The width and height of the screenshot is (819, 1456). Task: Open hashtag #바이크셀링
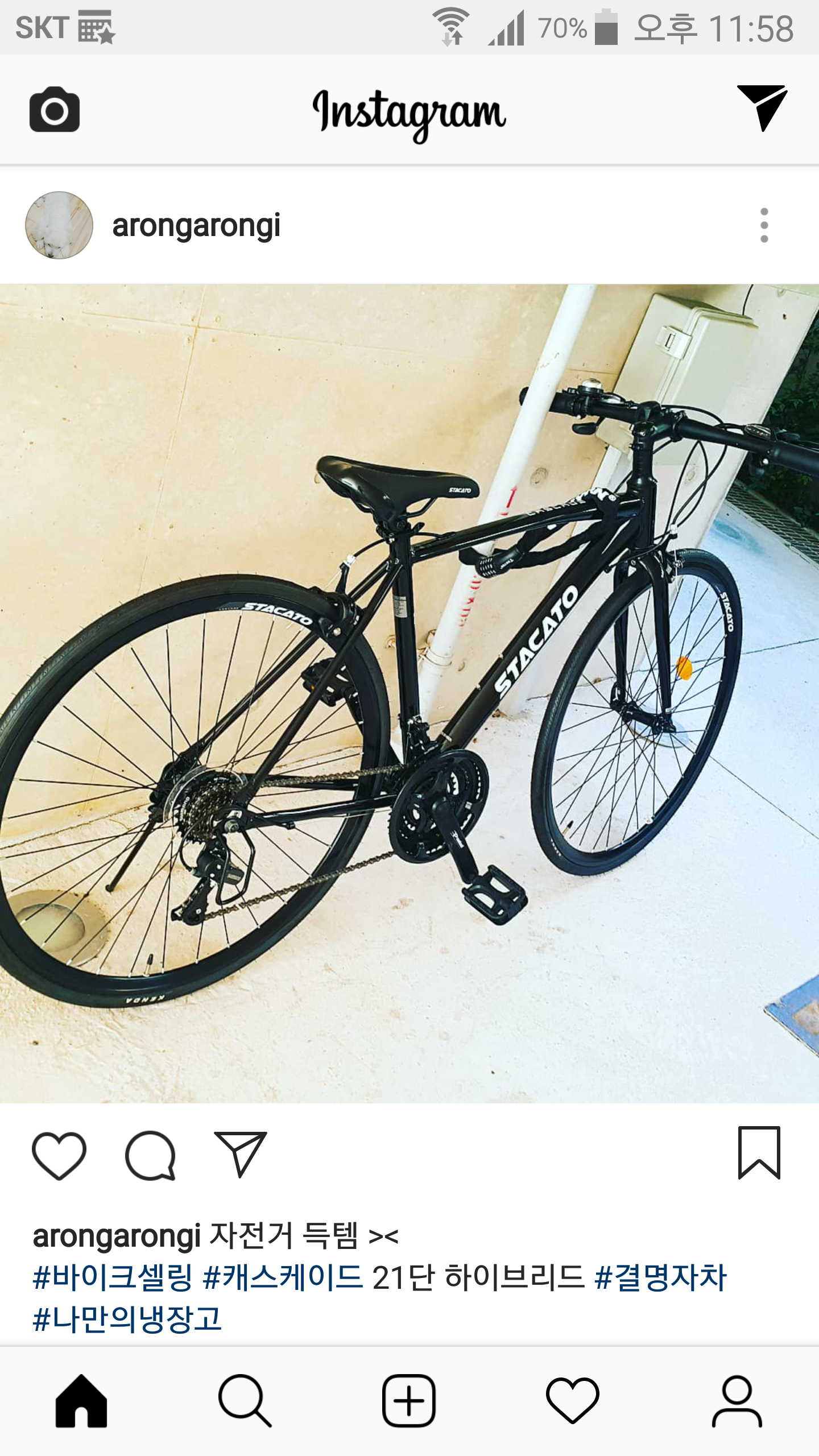[113, 1277]
